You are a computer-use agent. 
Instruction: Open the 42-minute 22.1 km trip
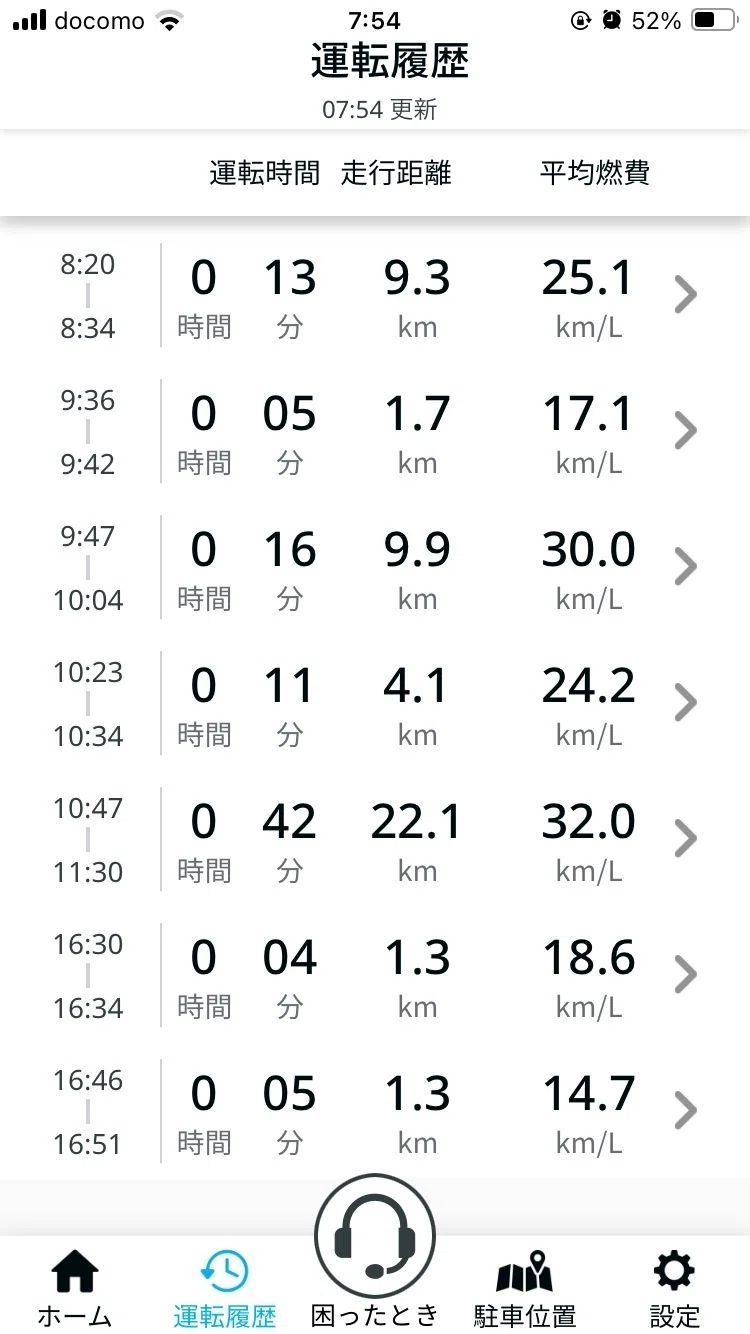375,839
